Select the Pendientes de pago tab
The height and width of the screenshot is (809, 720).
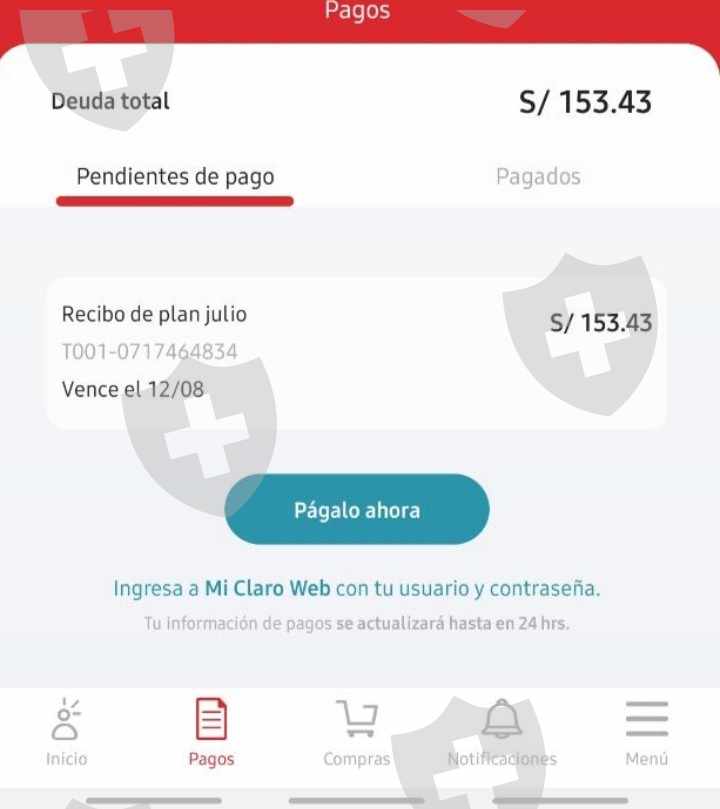click(x=175, y=177)
